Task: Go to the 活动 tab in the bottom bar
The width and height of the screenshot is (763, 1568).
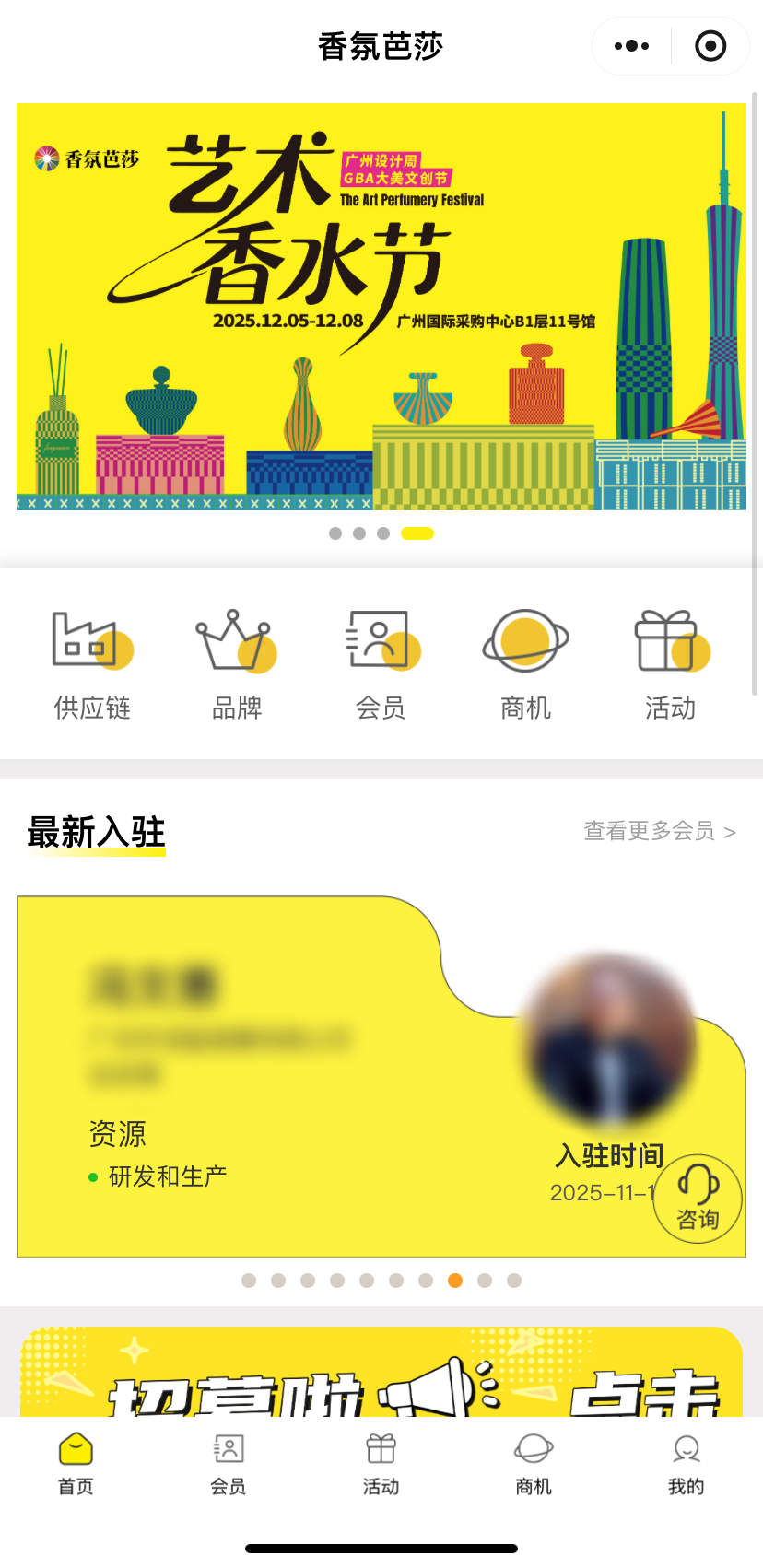Action: tap(381, 1463)
